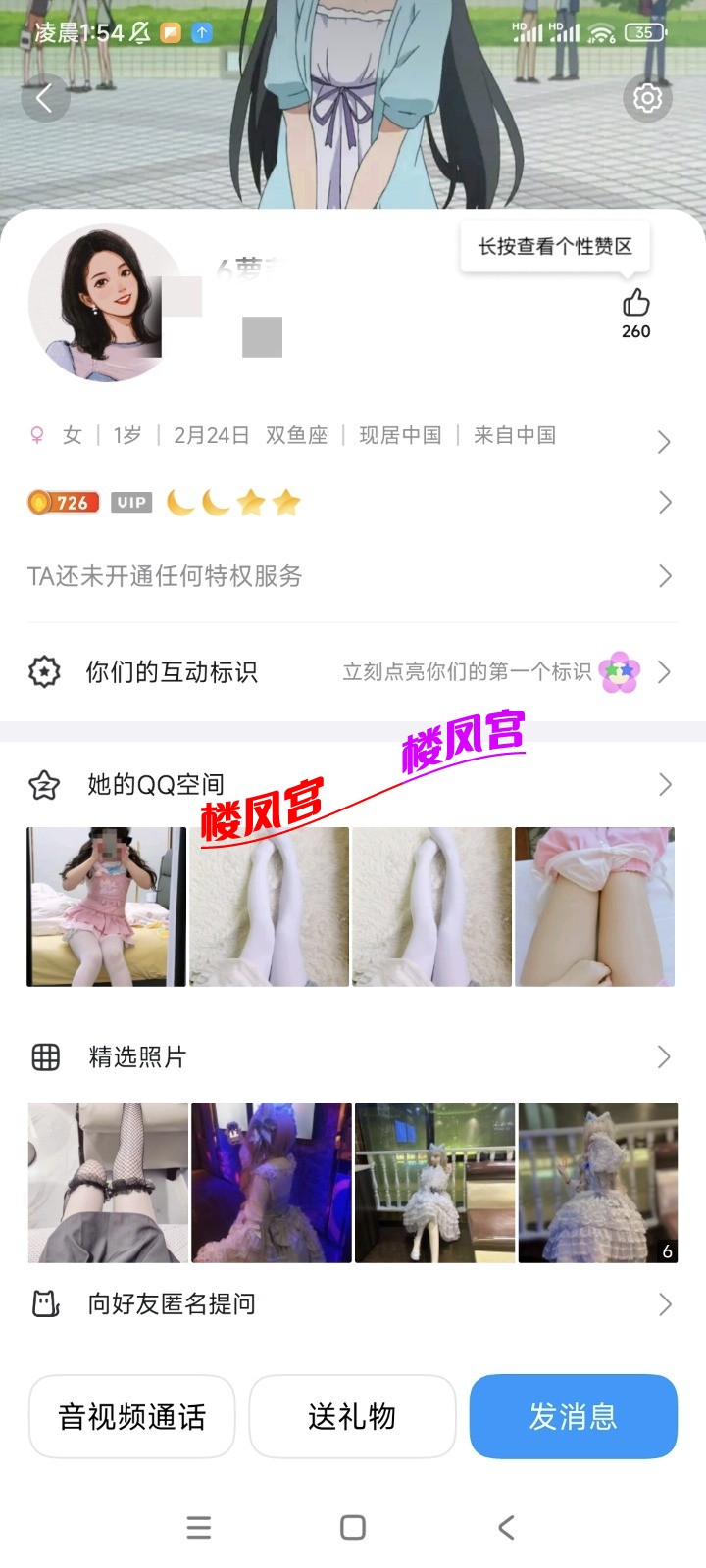
Task: View last 精选照片 thumbnail marked 6
Action: 598,1182
